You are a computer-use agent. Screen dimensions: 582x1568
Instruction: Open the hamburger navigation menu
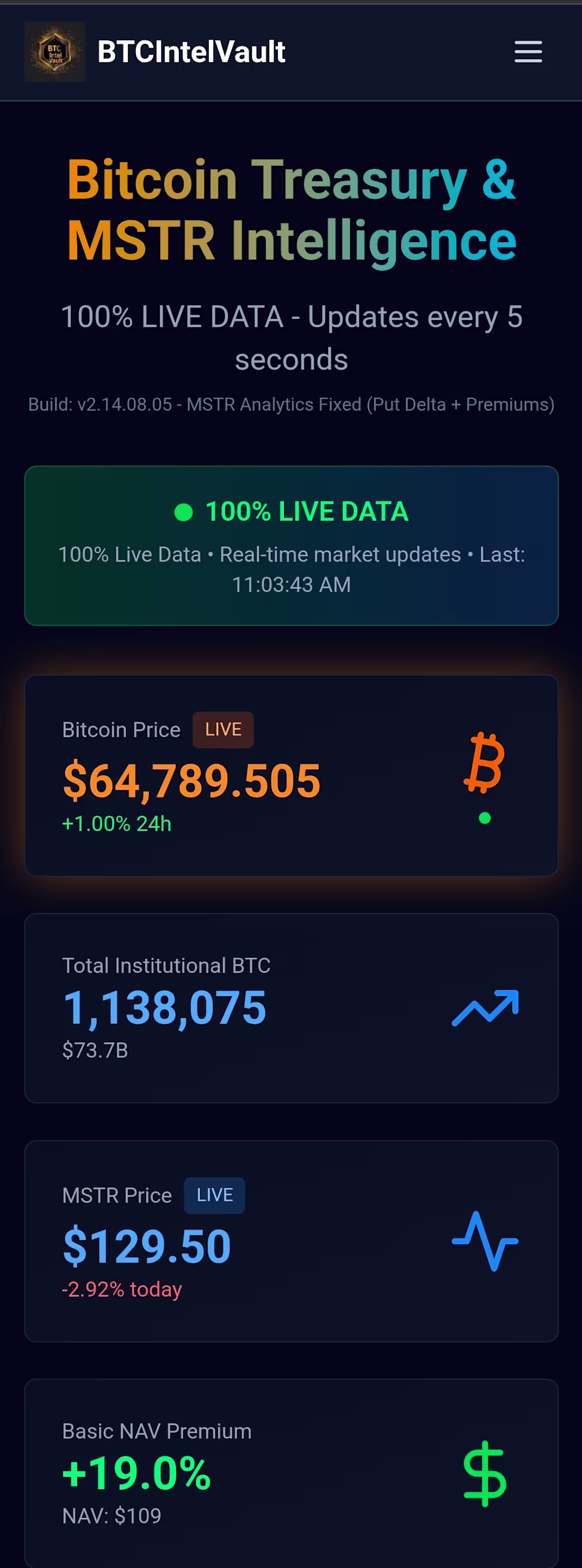[x=528, y=52]
